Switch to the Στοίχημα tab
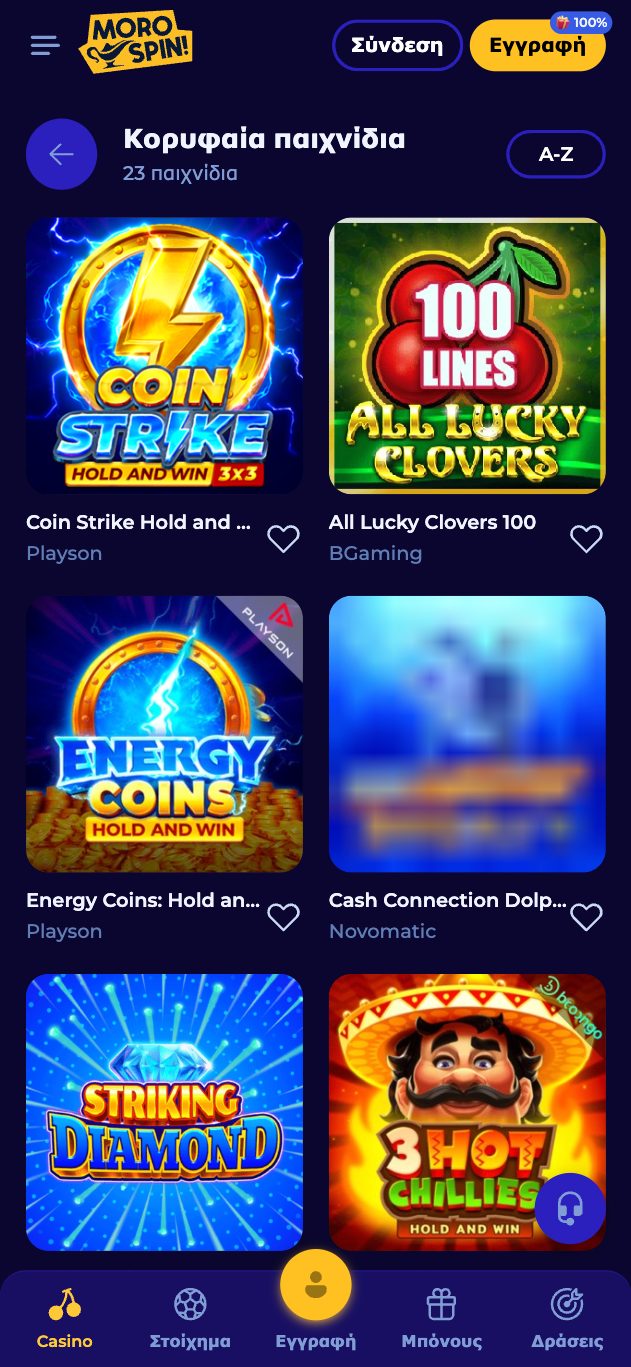 click(190, 1319)
